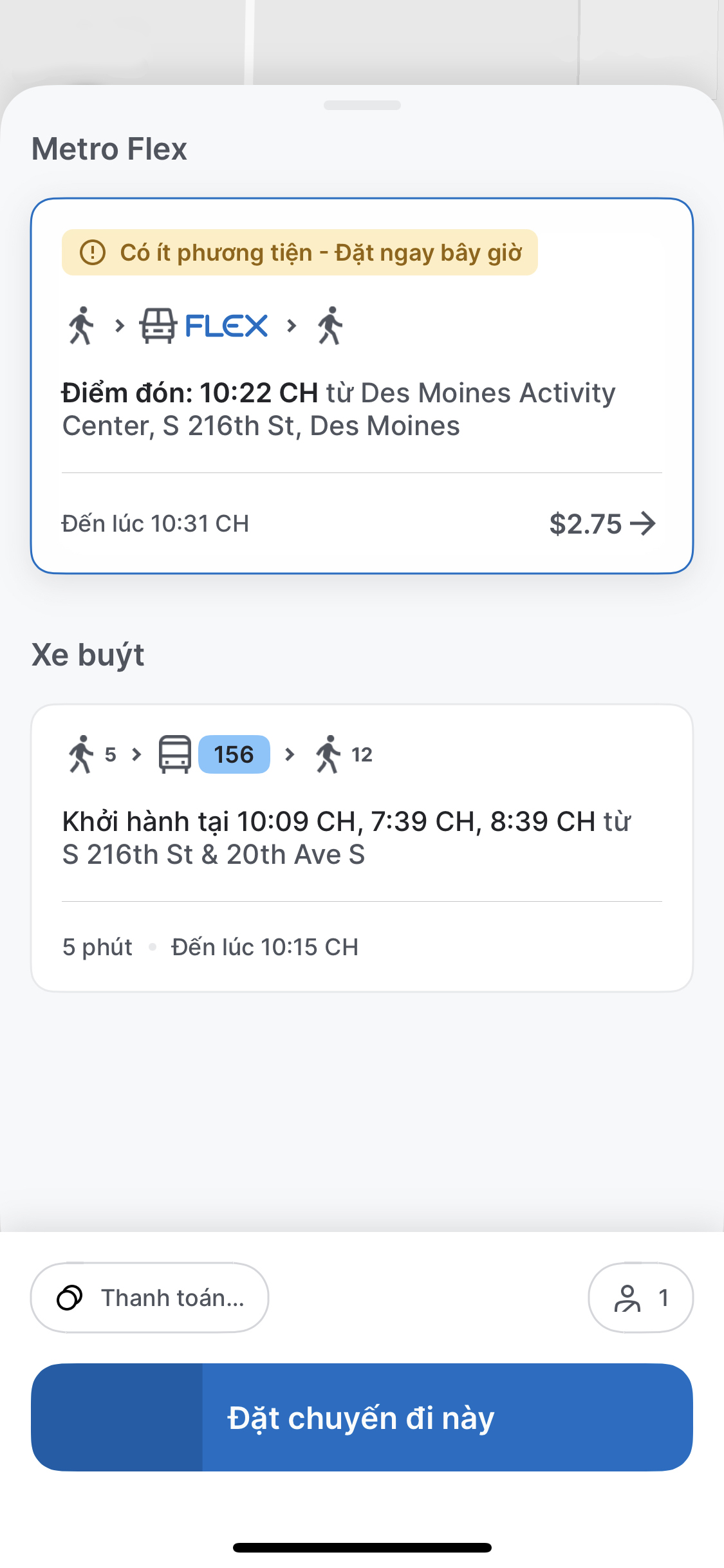Click the FLEX minibus icon
Image resolution: width=724 pixels, height=1568 pixels.
pos(159,325)
